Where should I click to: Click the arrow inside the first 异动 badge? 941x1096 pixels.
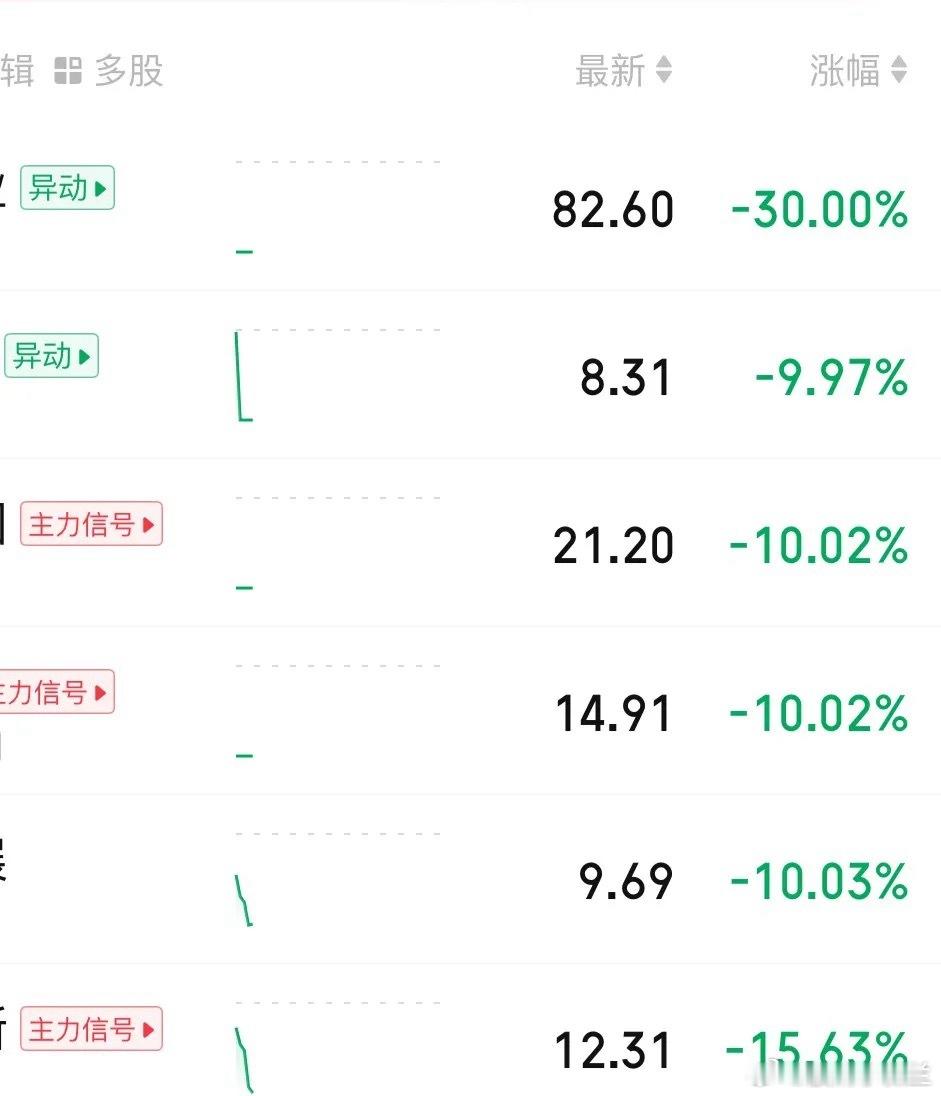pos(101,187)
